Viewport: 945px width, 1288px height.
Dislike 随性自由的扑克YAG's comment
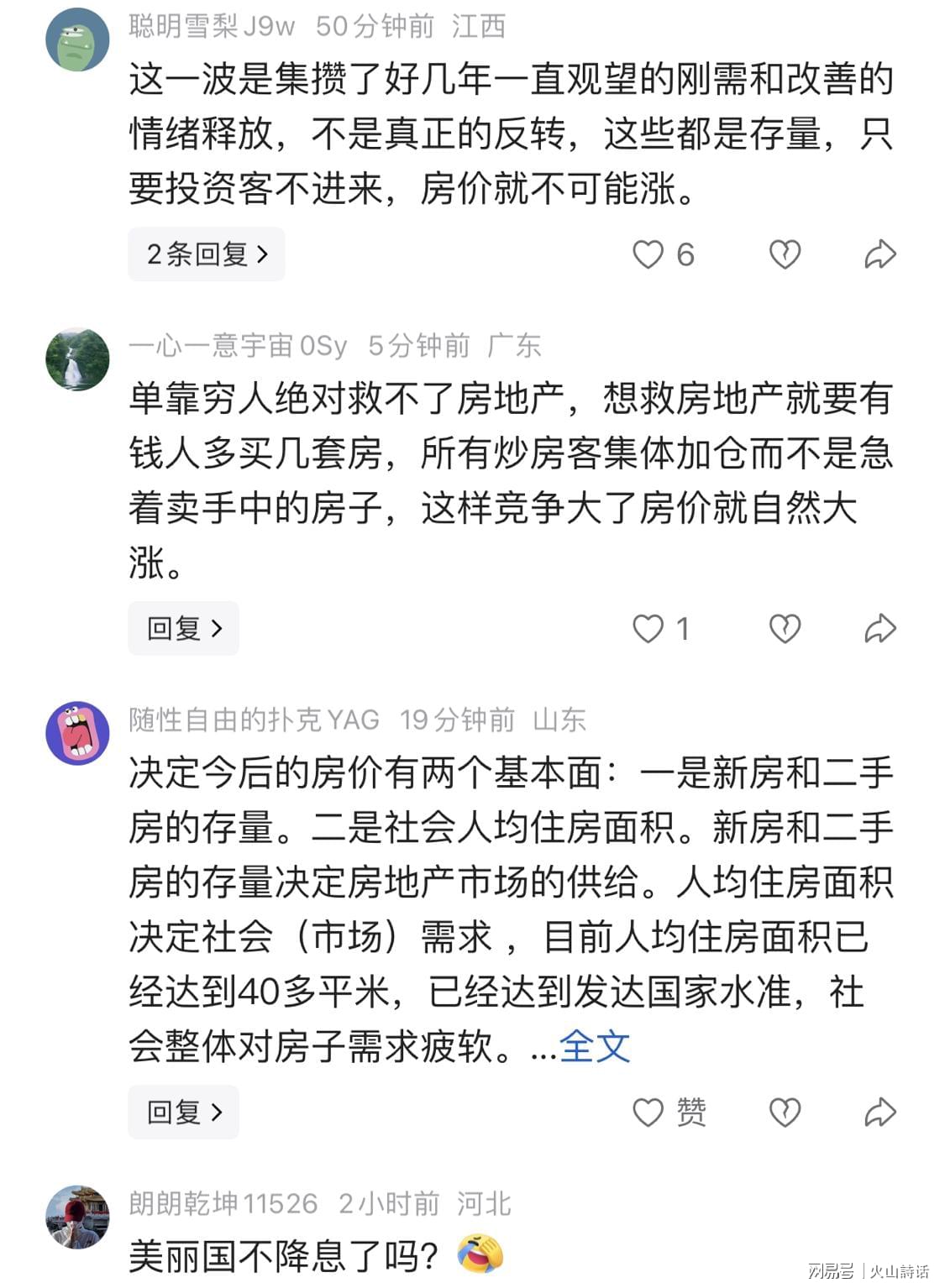click(x=785, y=1113)
